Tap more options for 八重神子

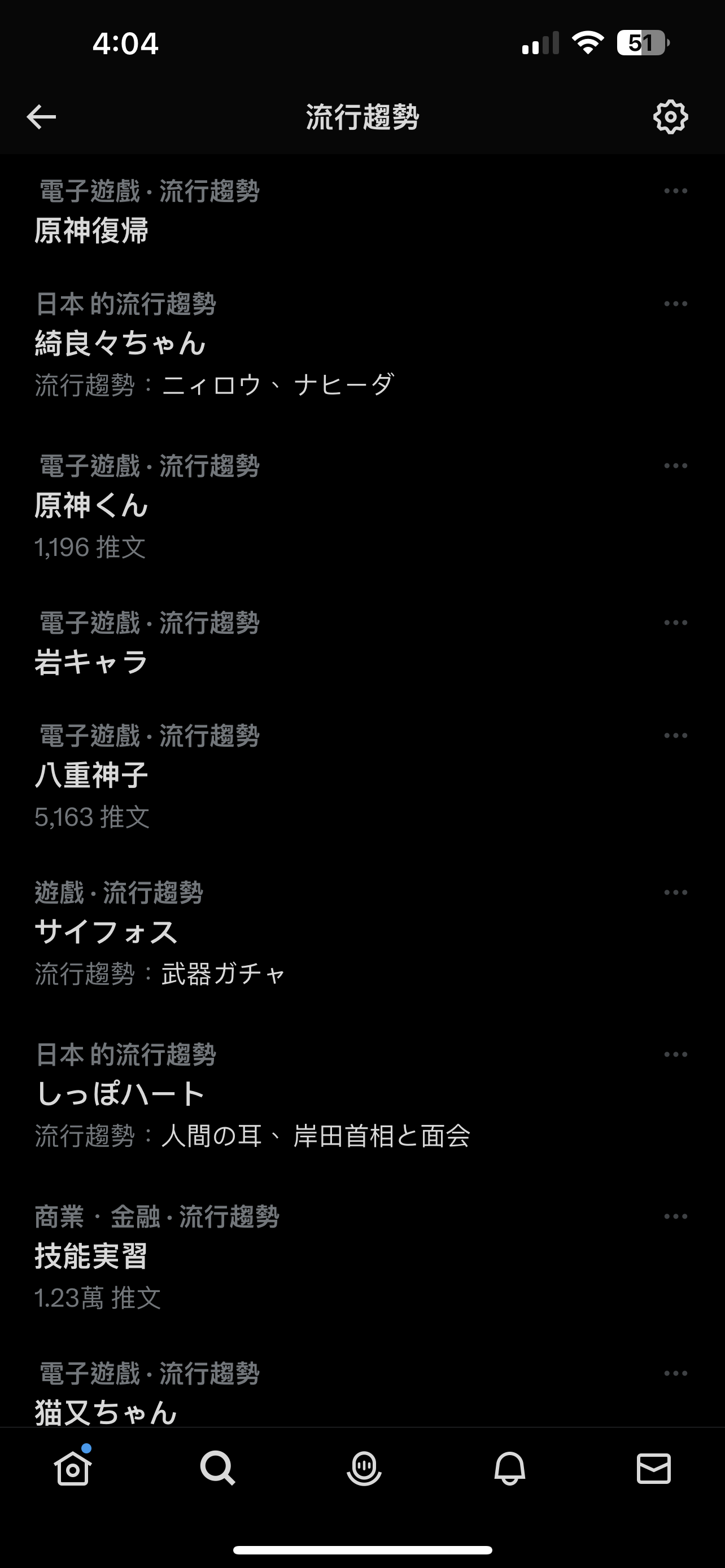point(676,735)
